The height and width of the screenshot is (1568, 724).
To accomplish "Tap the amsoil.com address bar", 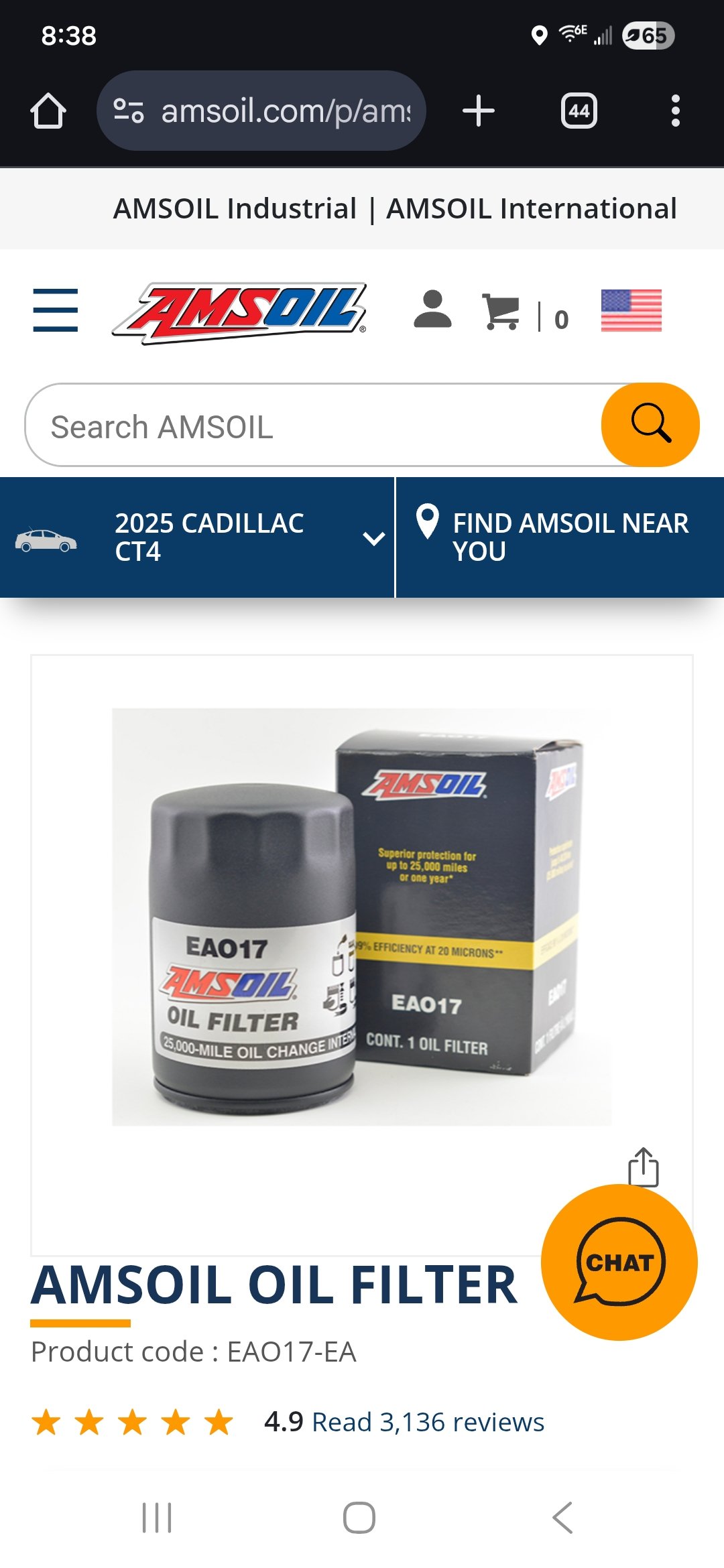I will coord(261,111).
